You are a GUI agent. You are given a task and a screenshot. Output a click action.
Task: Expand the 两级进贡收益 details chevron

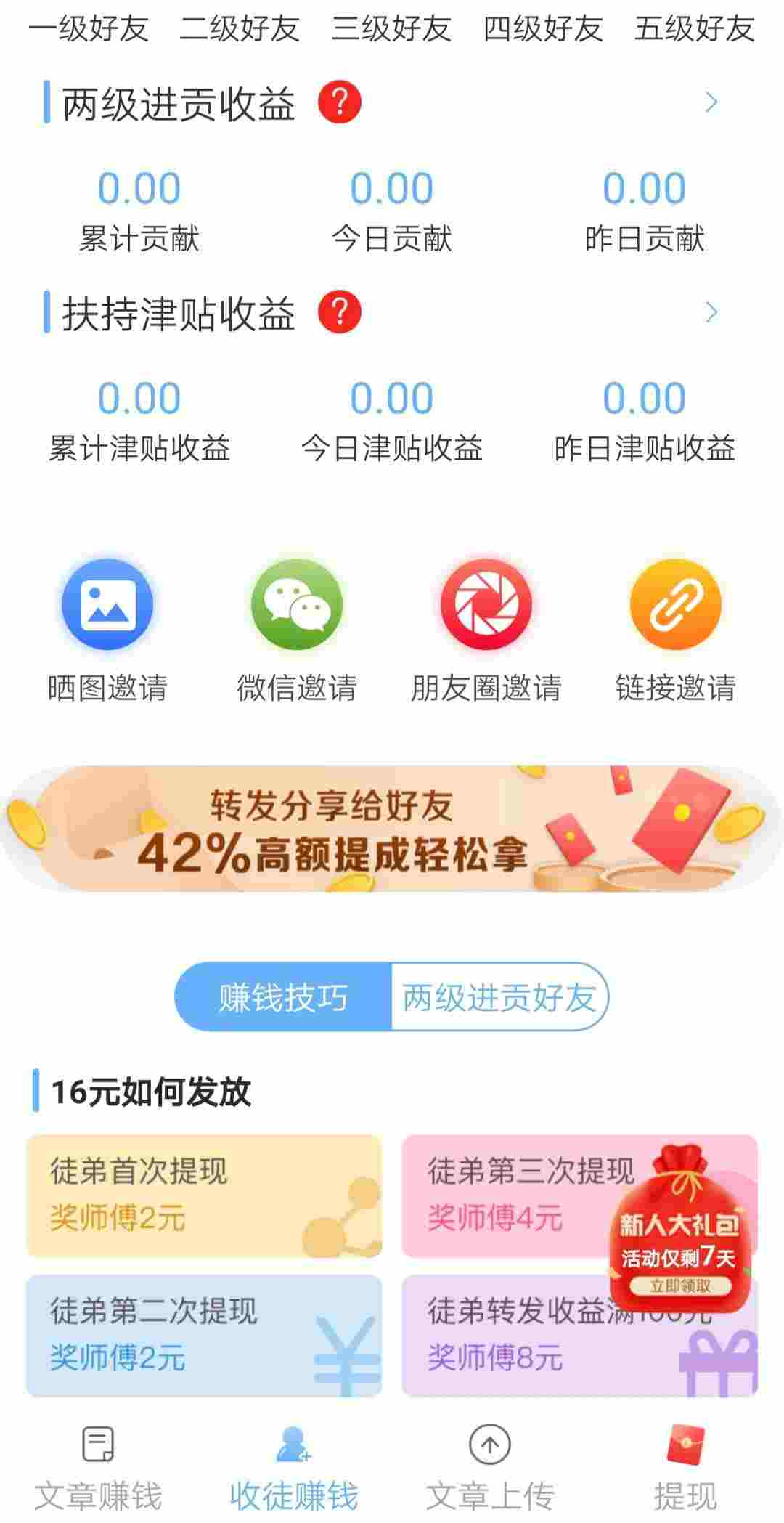[711, 103]
